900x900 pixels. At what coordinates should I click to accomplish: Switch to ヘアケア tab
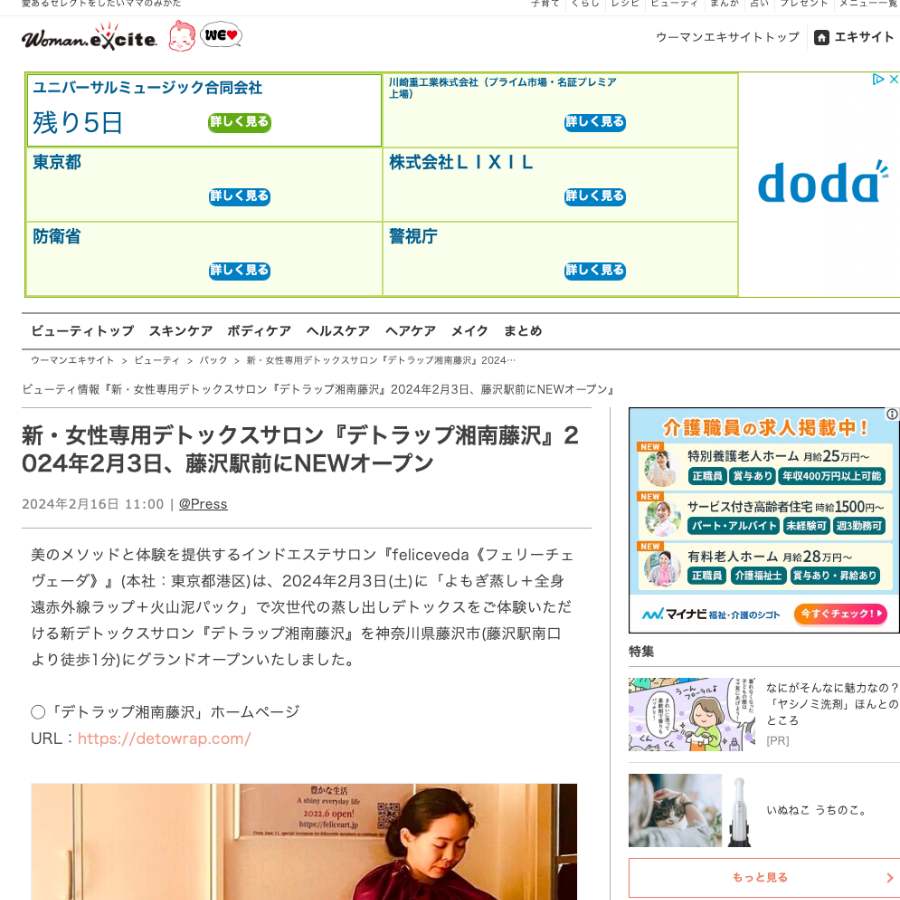pyautogui.click(x=410, y=331)
